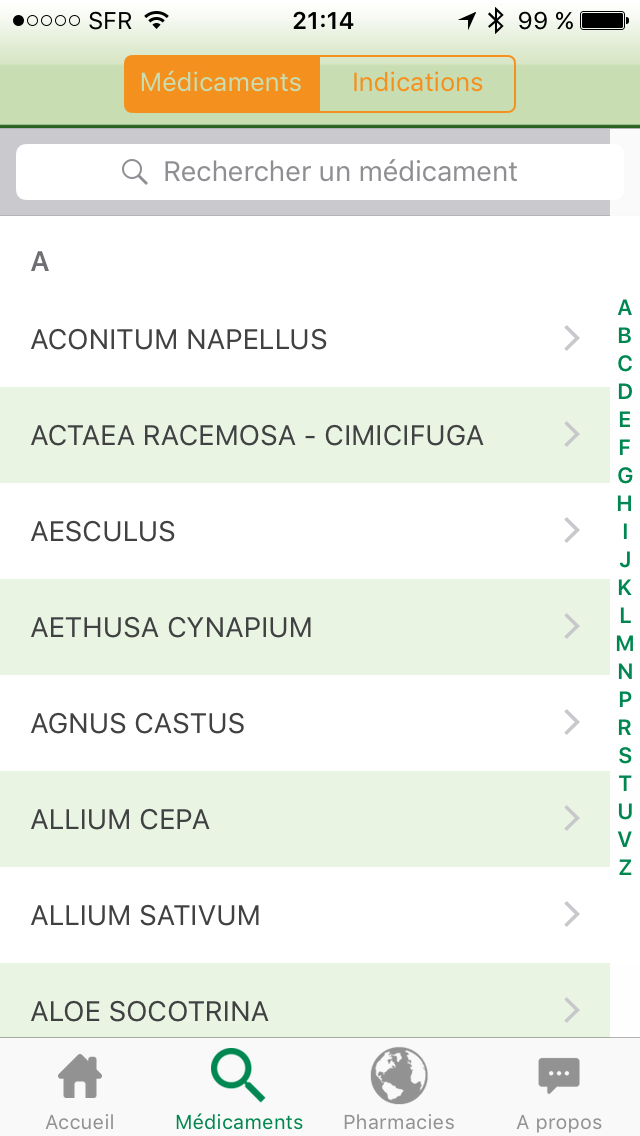Open ACTAEA RACEMOSA - CIMICIFUGA entry
The width and height of the screenshot is (640, 1136).
click(300, 436)
